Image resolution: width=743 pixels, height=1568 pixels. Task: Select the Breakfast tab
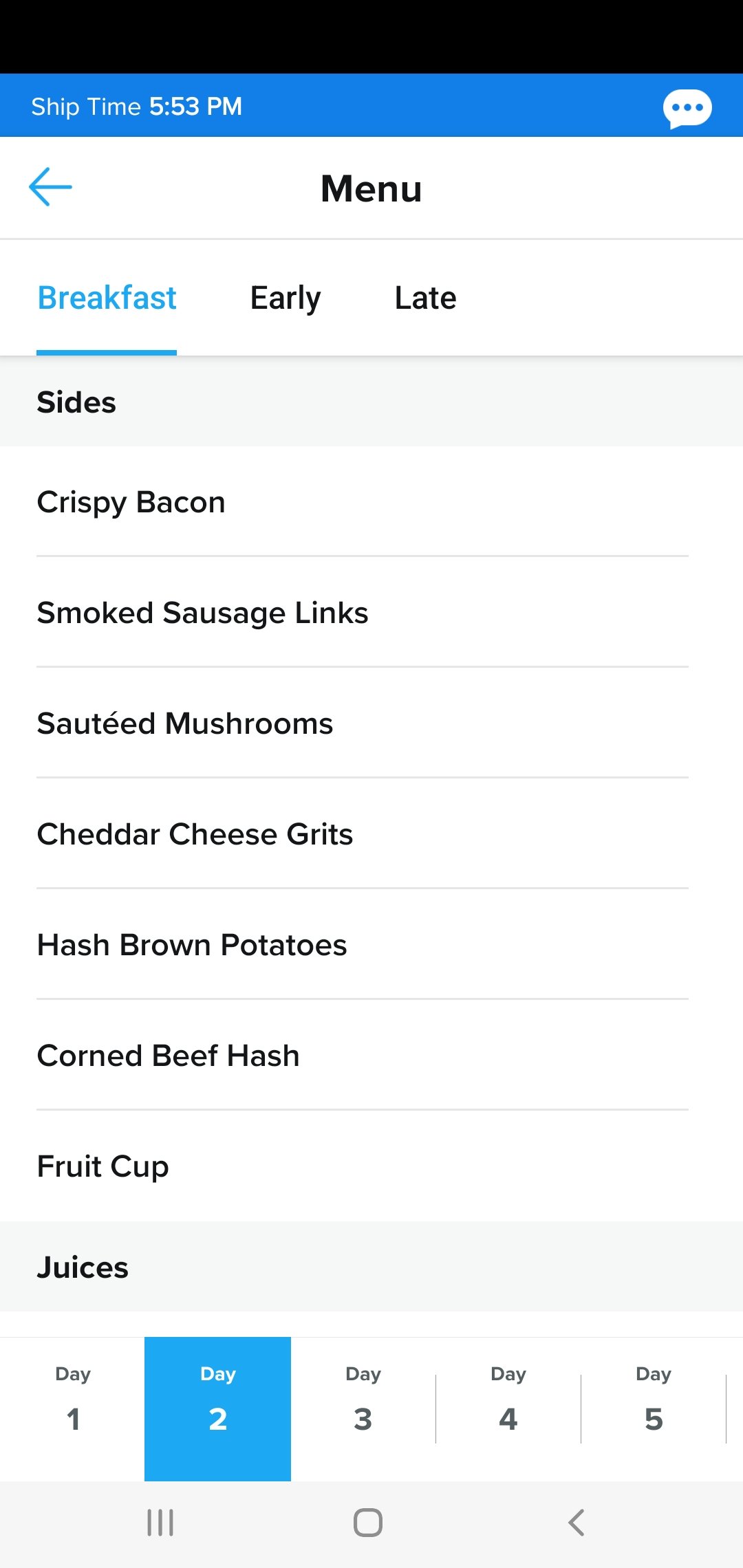click(x=107, y=298)
